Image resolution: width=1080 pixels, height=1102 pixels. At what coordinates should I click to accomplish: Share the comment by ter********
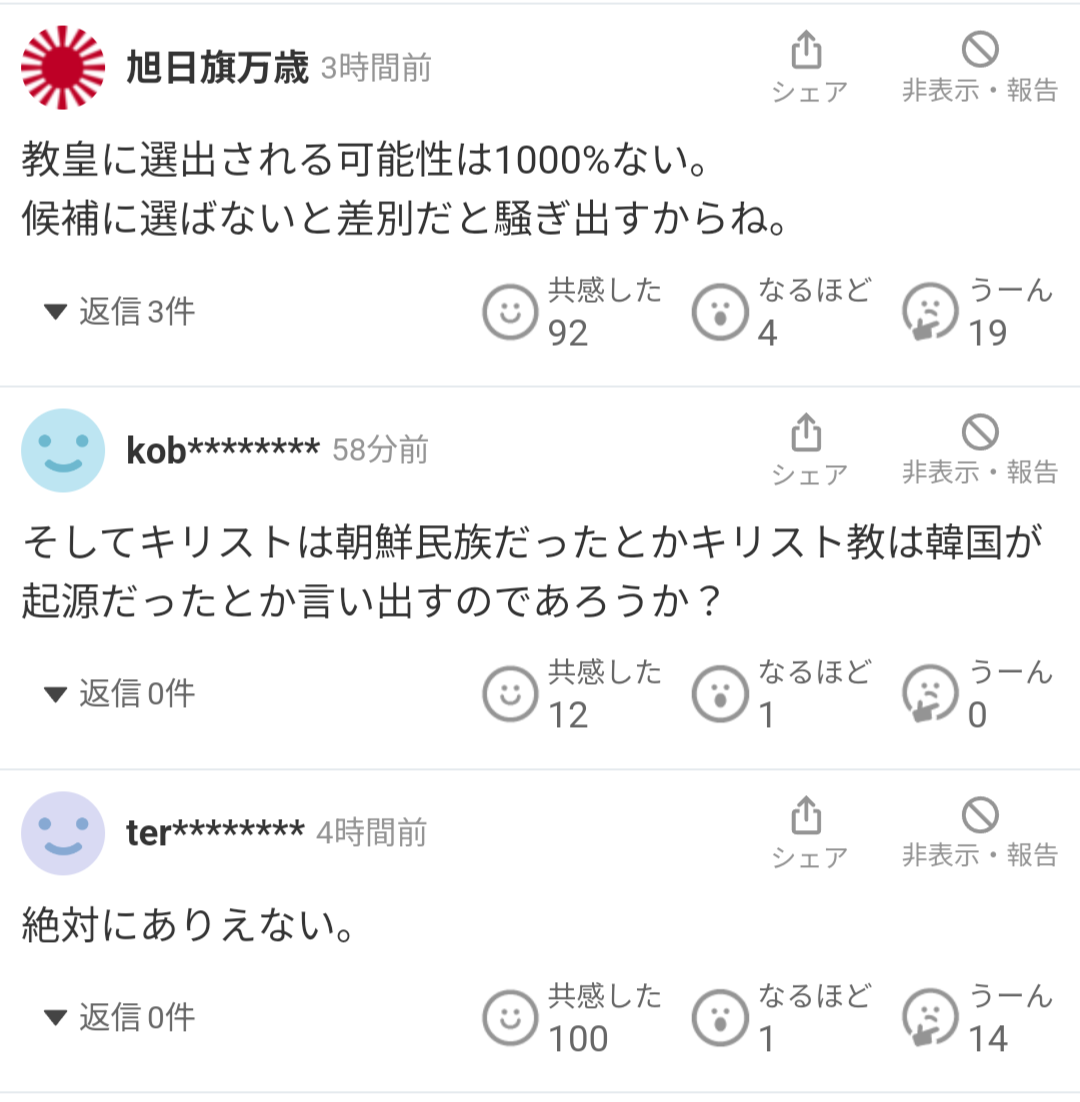(808, 833)
